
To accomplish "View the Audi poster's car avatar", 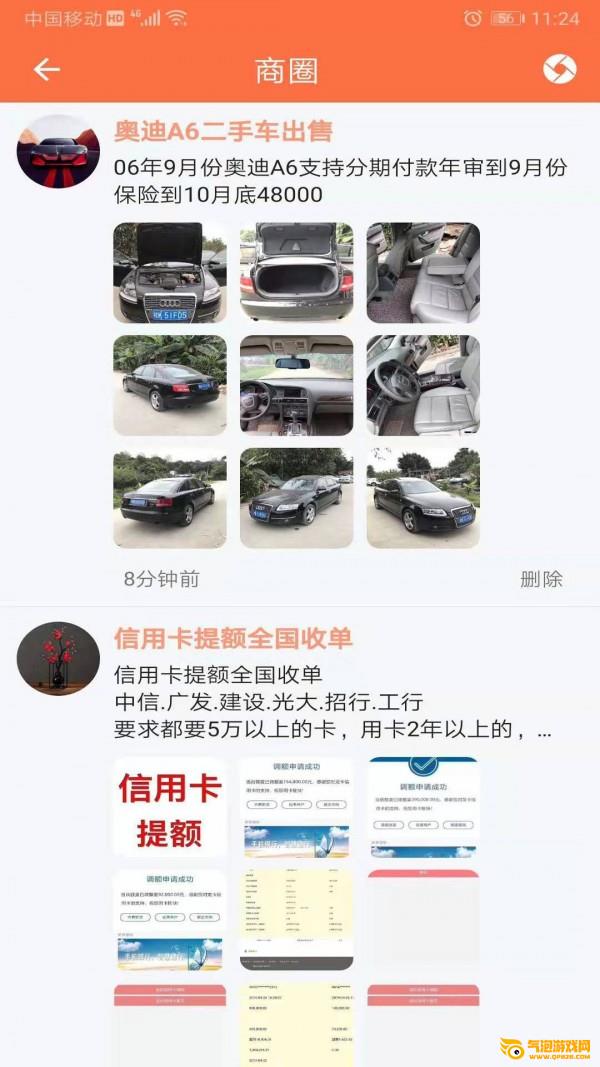I will pos(58,151).
